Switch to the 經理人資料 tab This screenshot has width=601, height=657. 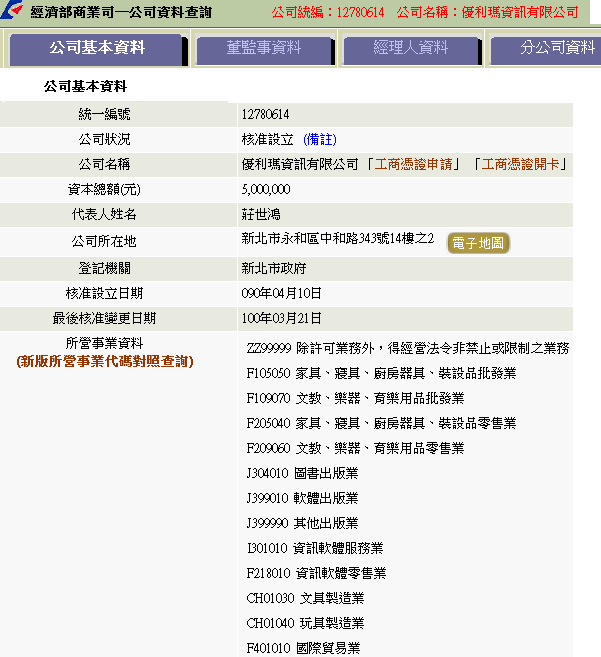click(x=410, y=48)
